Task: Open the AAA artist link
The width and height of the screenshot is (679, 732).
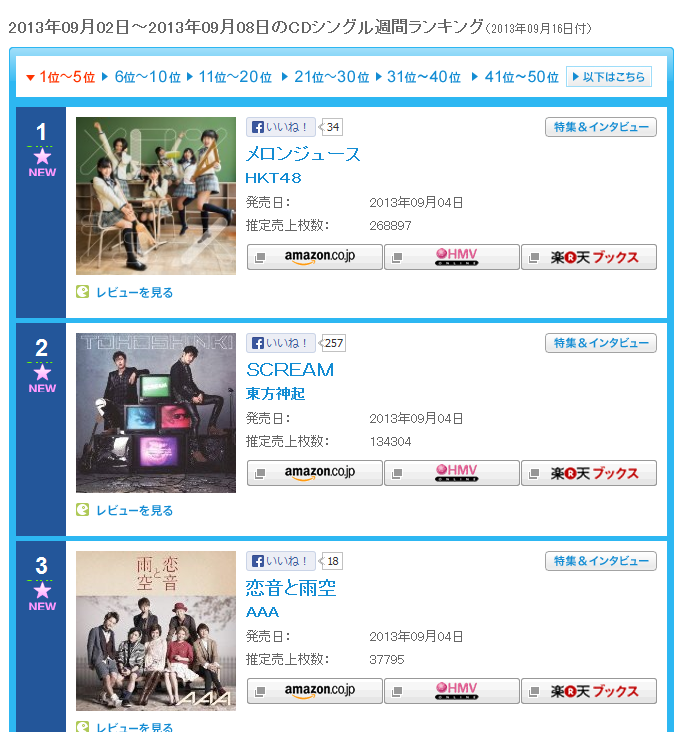Action: pyautogui.click(x=263, y=612)
